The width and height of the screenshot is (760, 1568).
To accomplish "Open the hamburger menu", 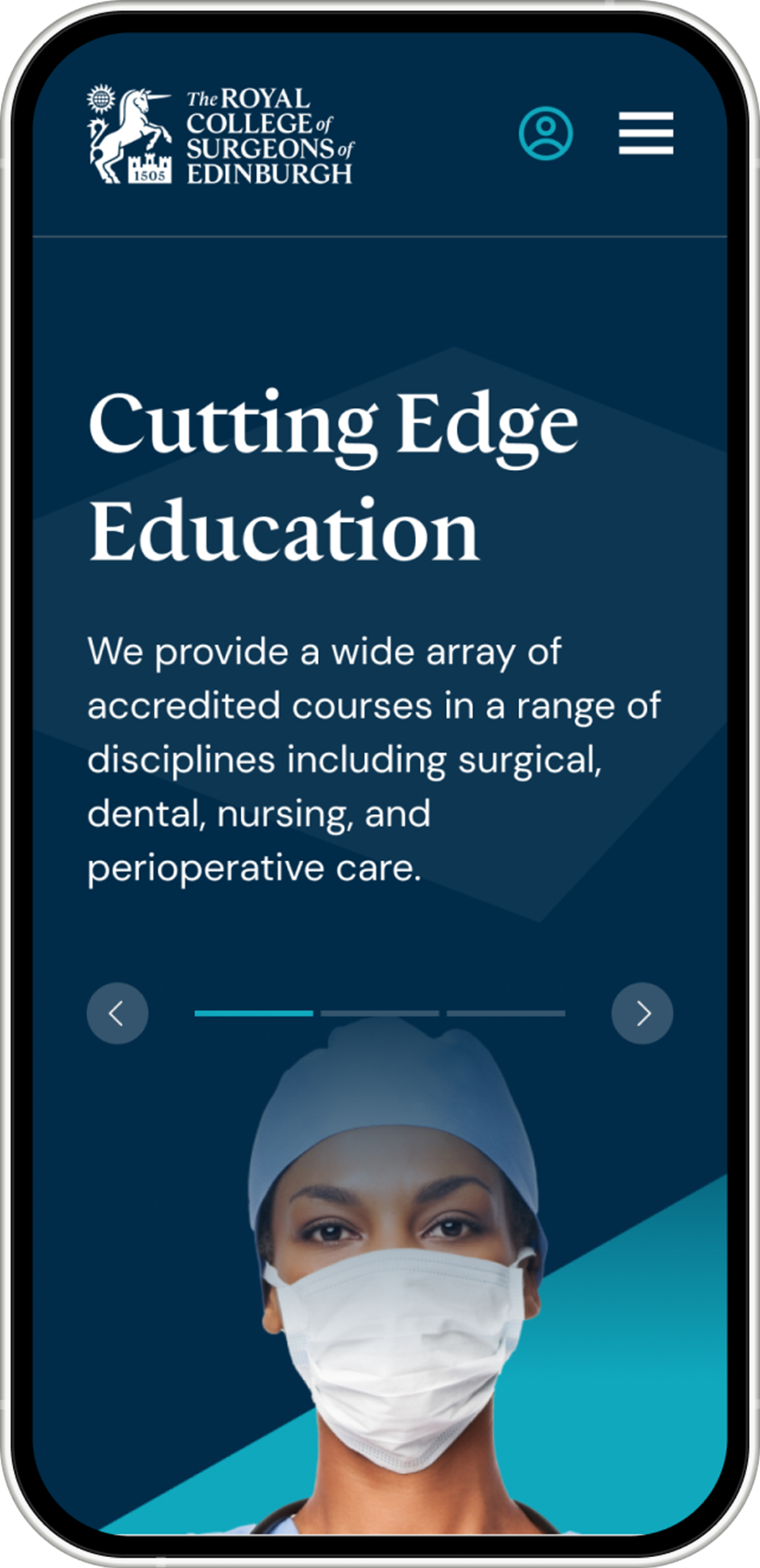I will (646, 133).
